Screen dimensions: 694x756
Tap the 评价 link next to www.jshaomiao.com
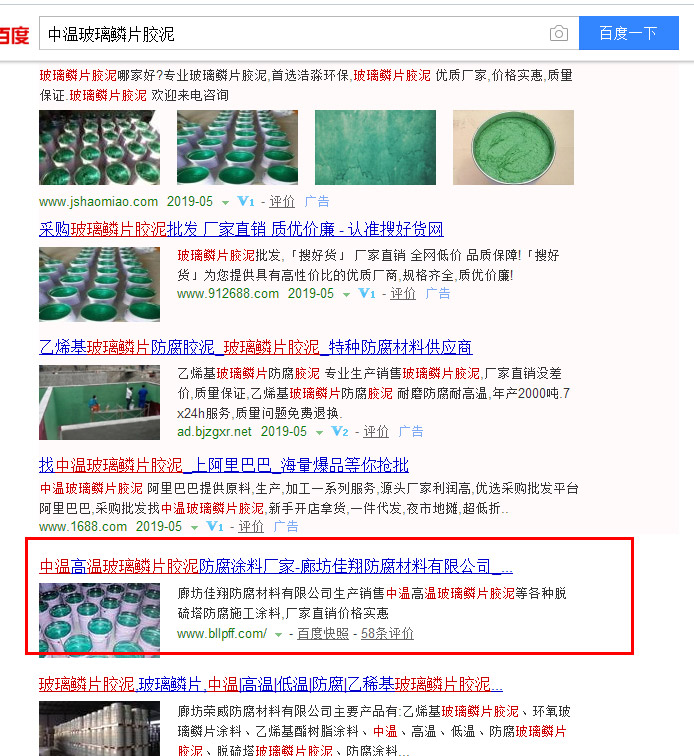click(x=283, y=202)
